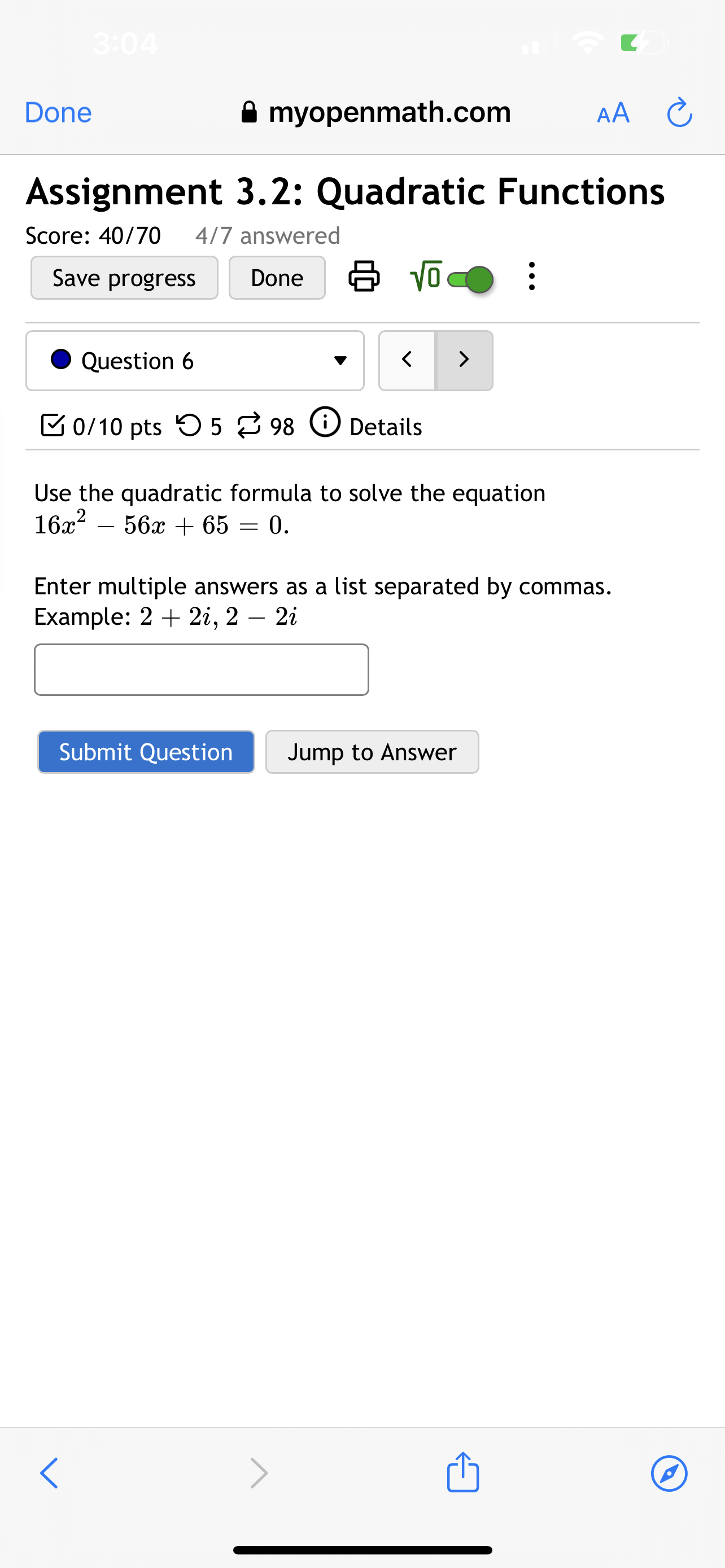The image size is (725, 1568).
Task: Go to the previous question with the left chevron
Action: coord(407,360)
